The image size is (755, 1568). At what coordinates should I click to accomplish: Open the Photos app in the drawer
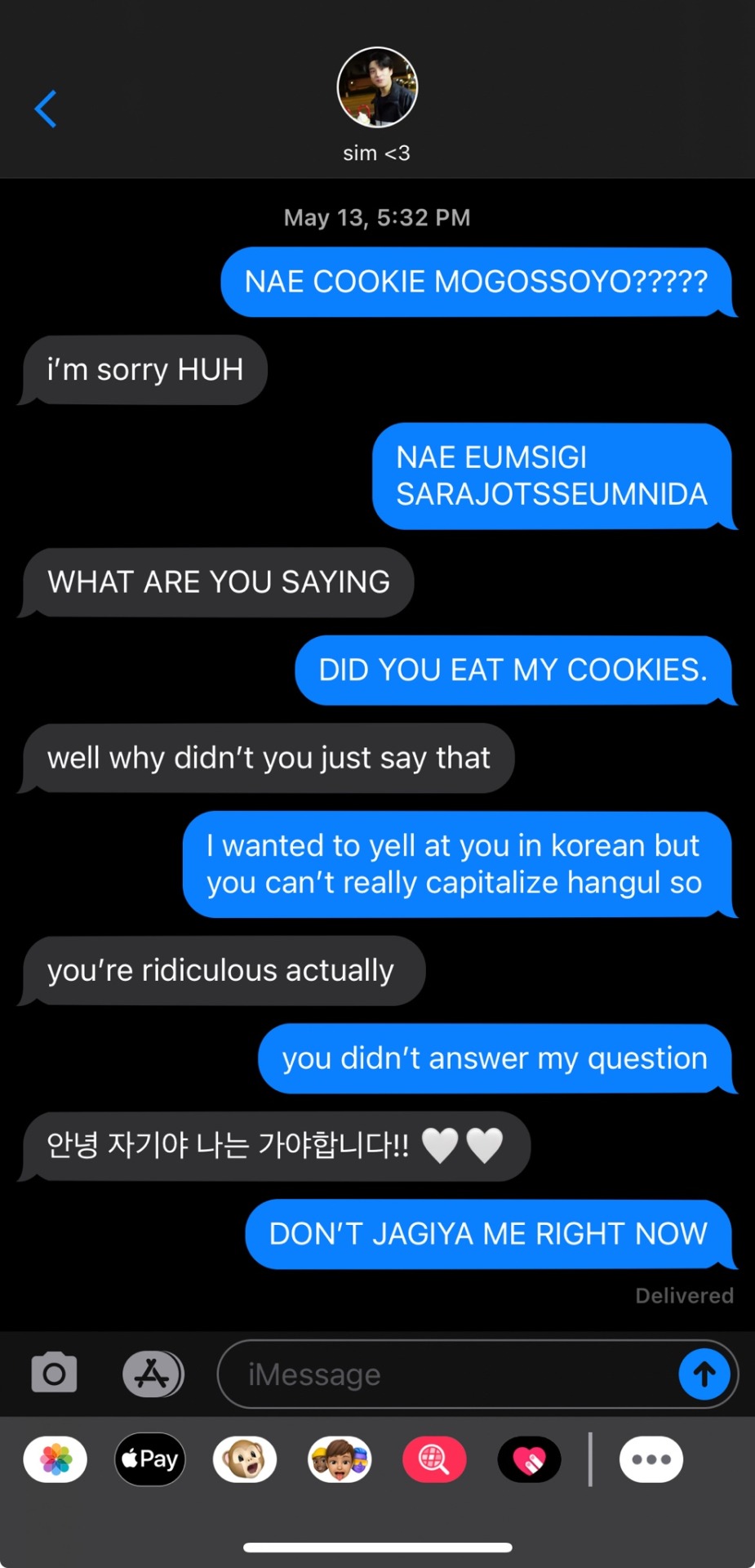(x=56, y=1459)
